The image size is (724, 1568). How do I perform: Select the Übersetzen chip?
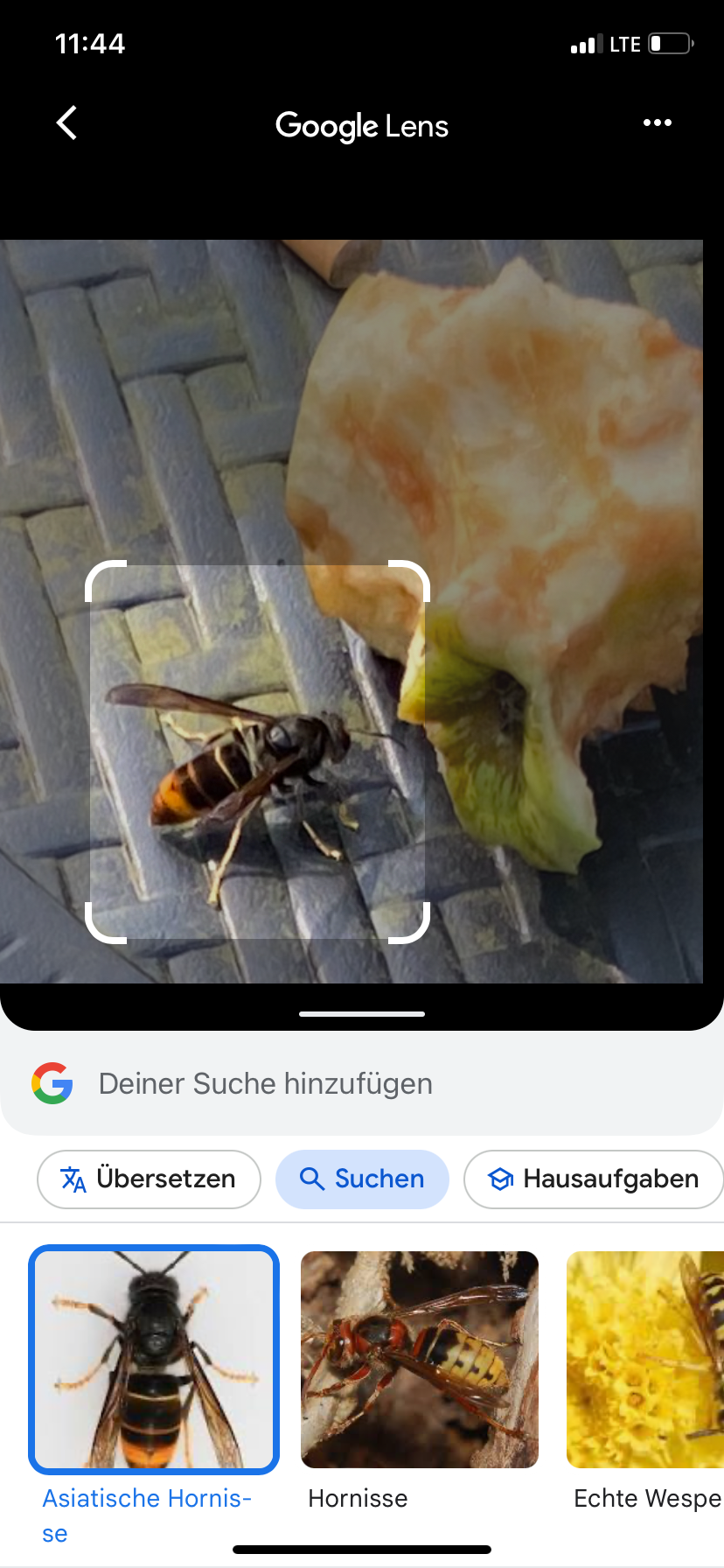point(149,1179)
